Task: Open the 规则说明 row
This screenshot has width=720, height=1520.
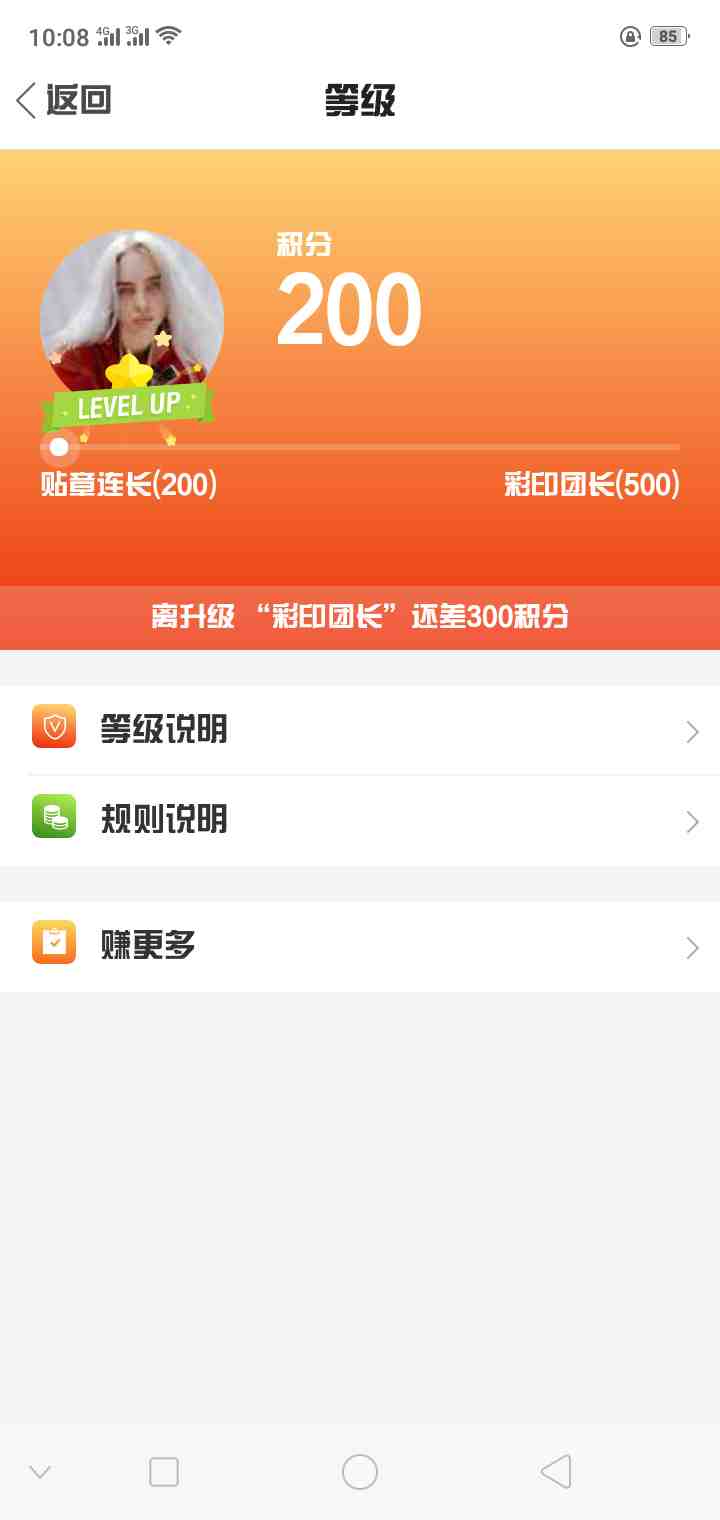Action: tap(360, 820)
